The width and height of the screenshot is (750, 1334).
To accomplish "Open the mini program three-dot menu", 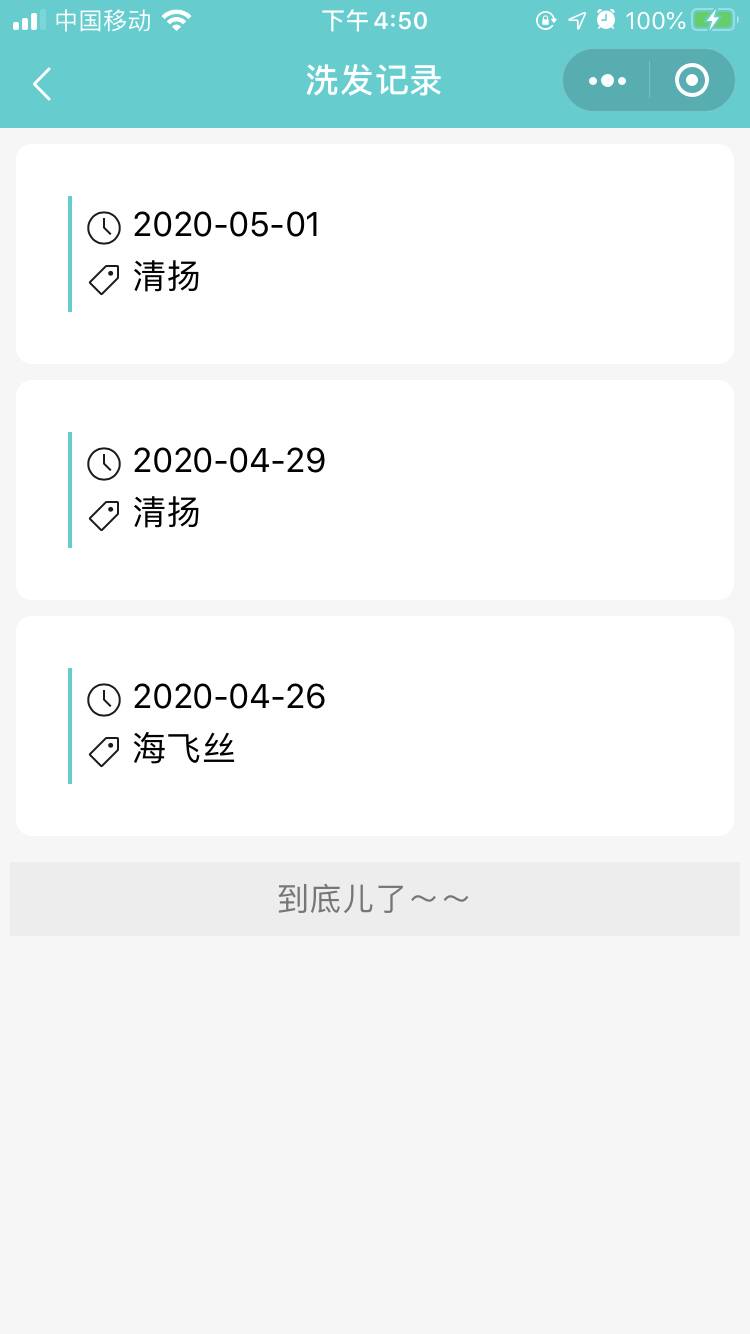I will click(x=607, y=81).
